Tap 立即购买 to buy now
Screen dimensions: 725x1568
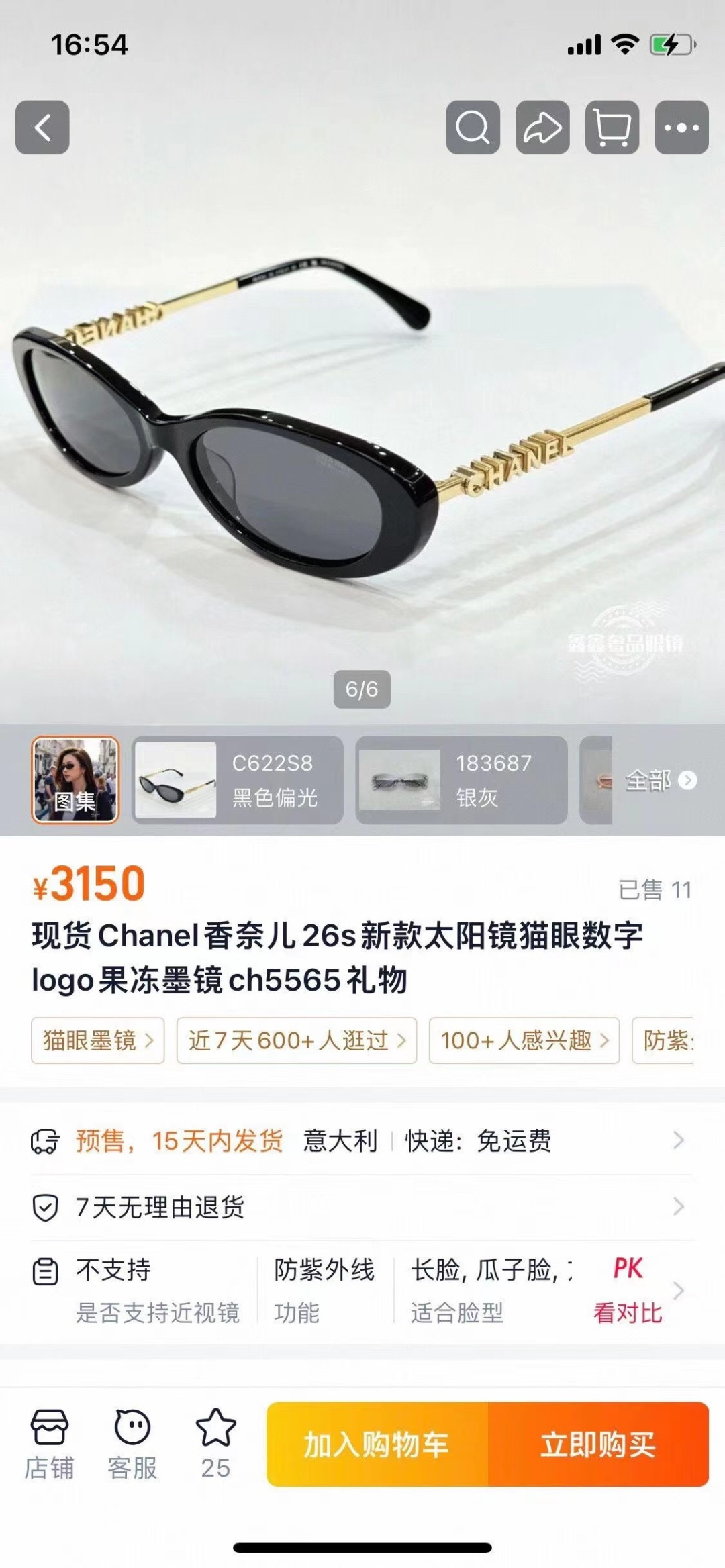pyautogui.click(x=599, y=1444)
